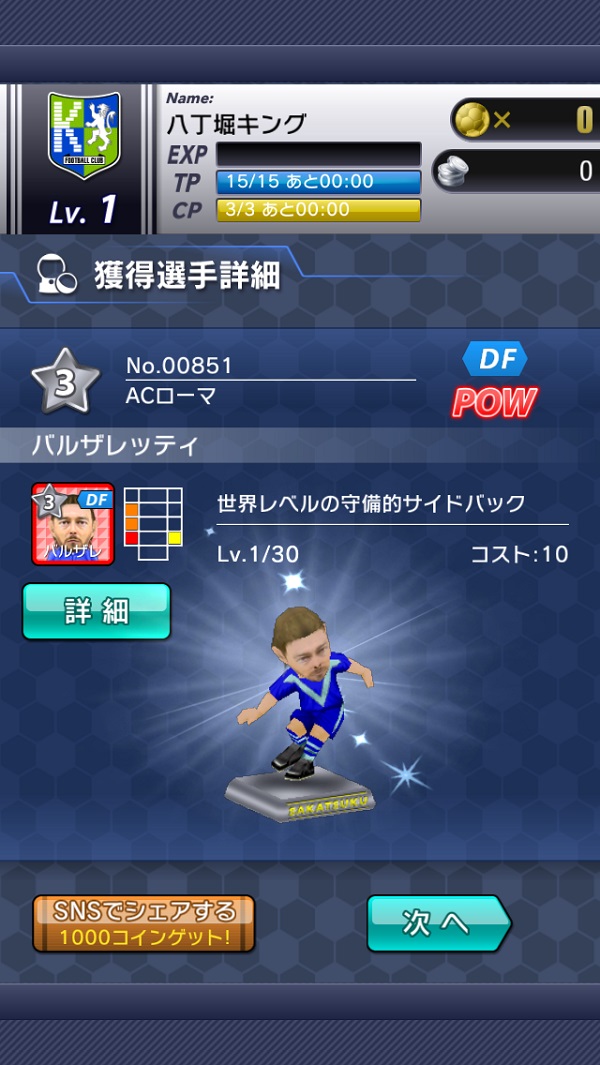The height and width of the screenshot is (1065, 600).
Task: Open player details with the 詳細 button
Action: (96, 611)
